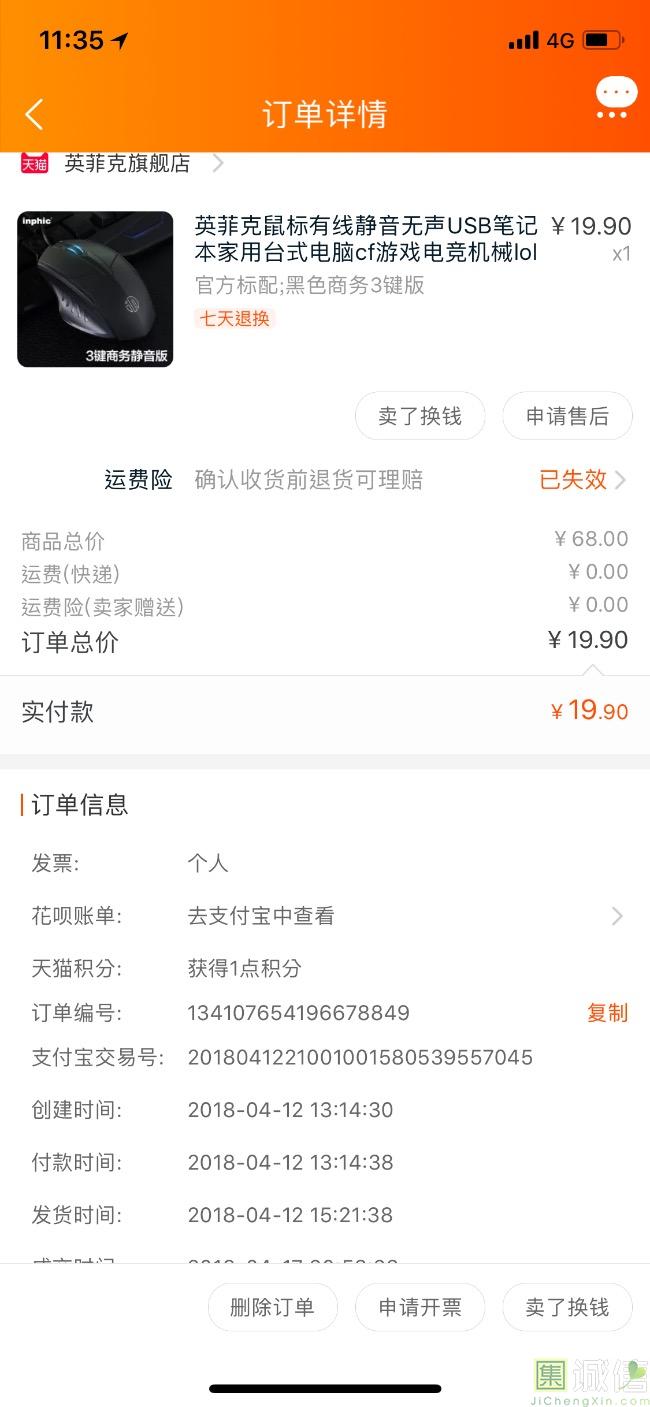Open the 运费险 expired status row

tap(582, 480)
